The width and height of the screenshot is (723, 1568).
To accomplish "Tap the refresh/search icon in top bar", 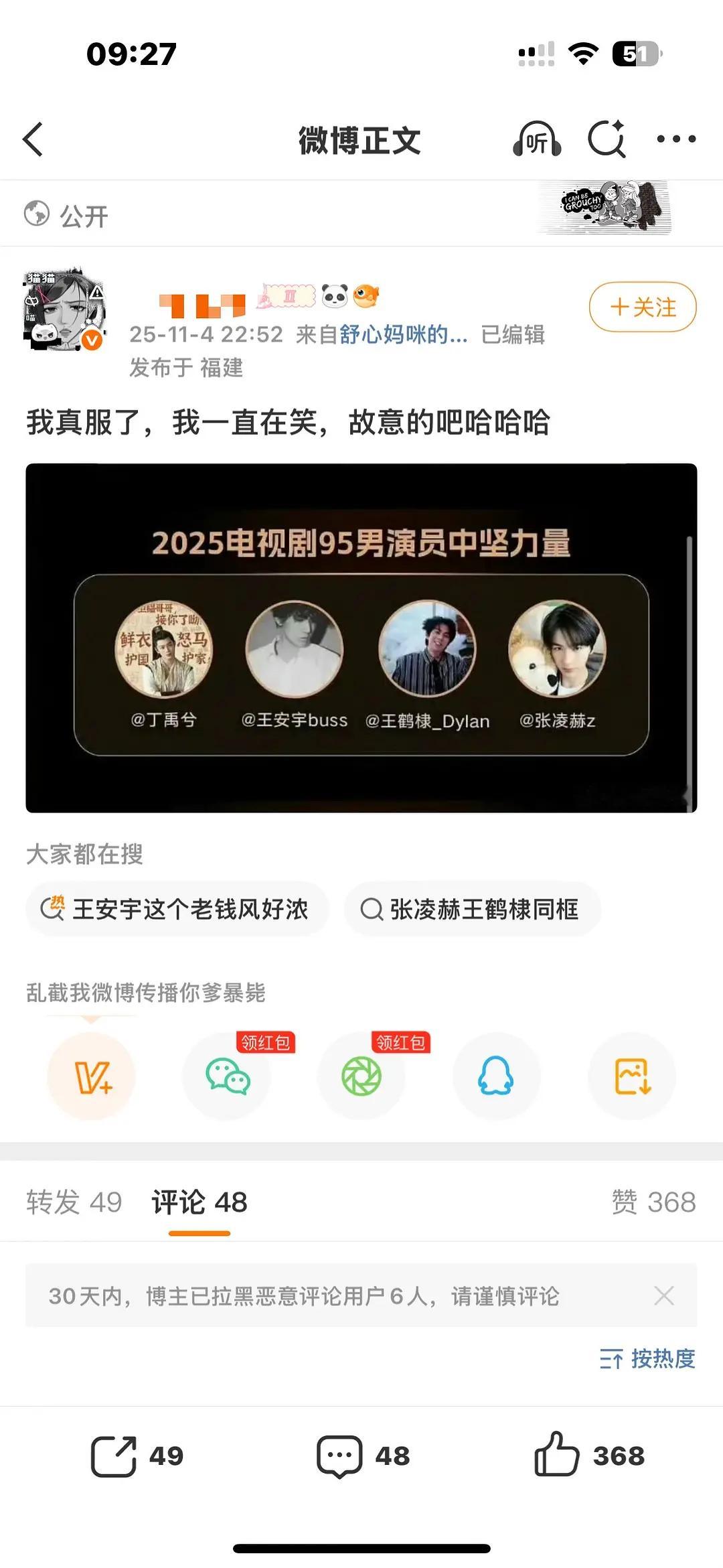I will pyautogui.click(x=608, y=139).
